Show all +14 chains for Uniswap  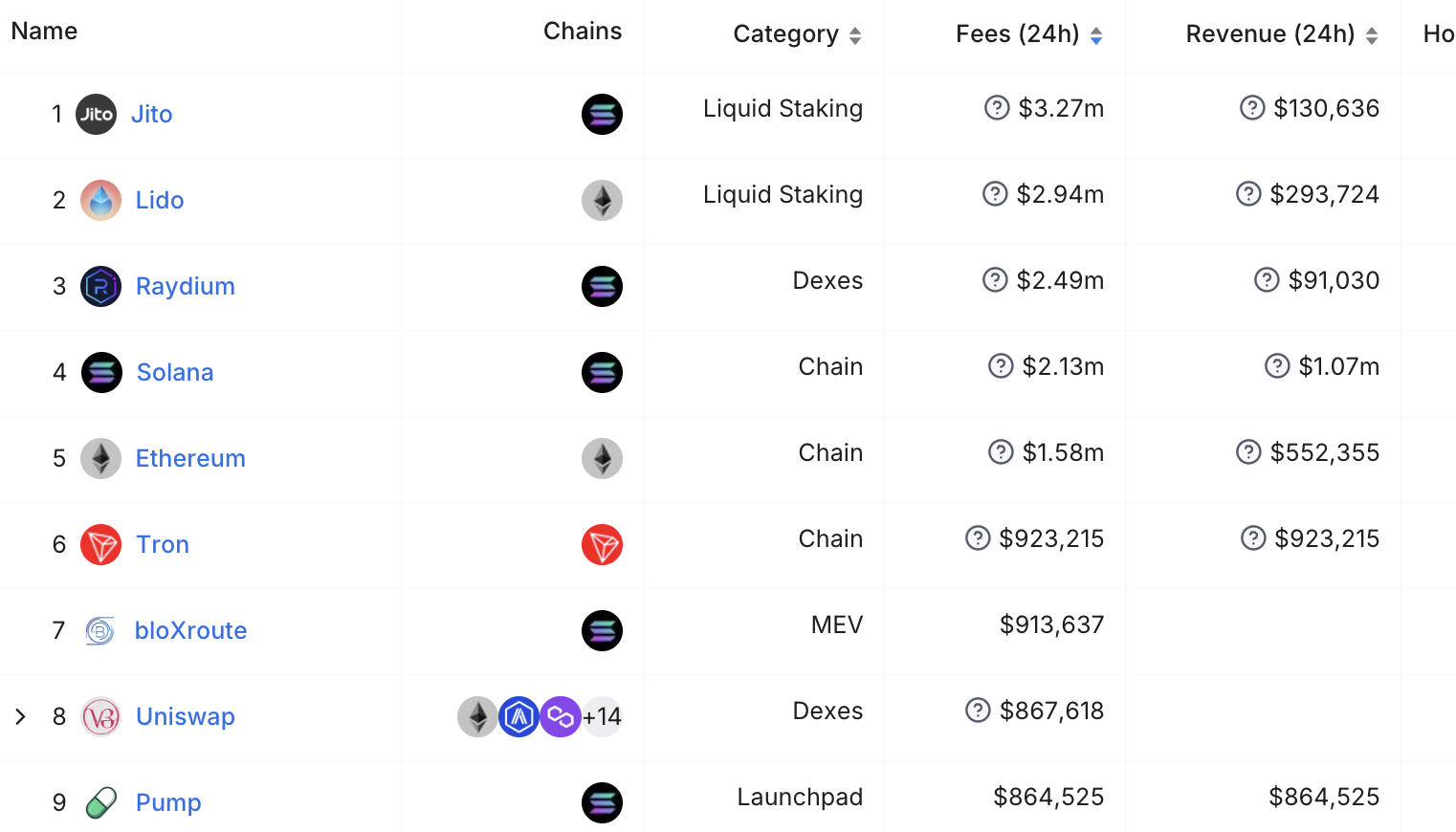(x=603, y=716)
